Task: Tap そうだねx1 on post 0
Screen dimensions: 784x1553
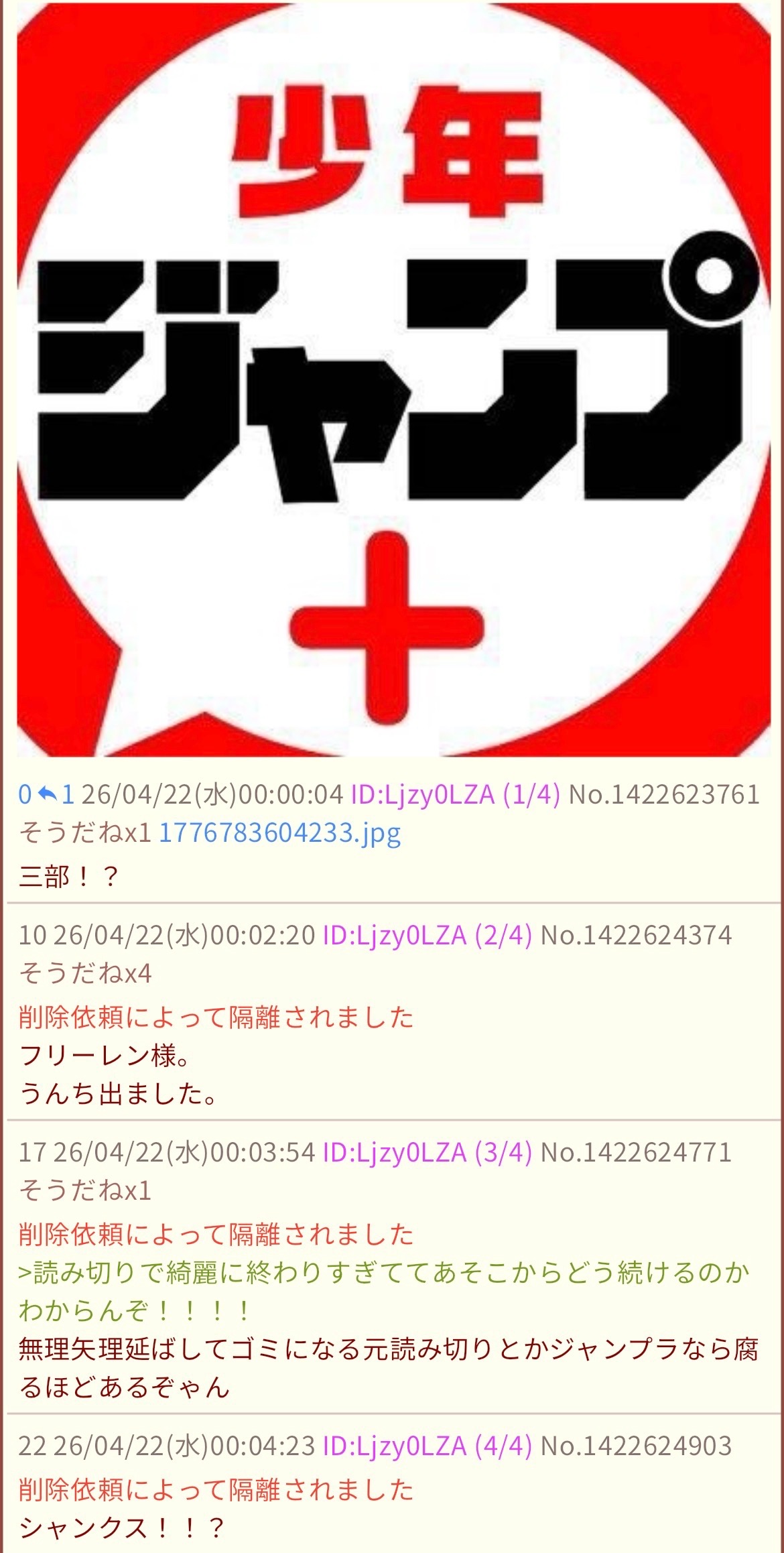Action: pyautogui.click(x=85, y=832)
